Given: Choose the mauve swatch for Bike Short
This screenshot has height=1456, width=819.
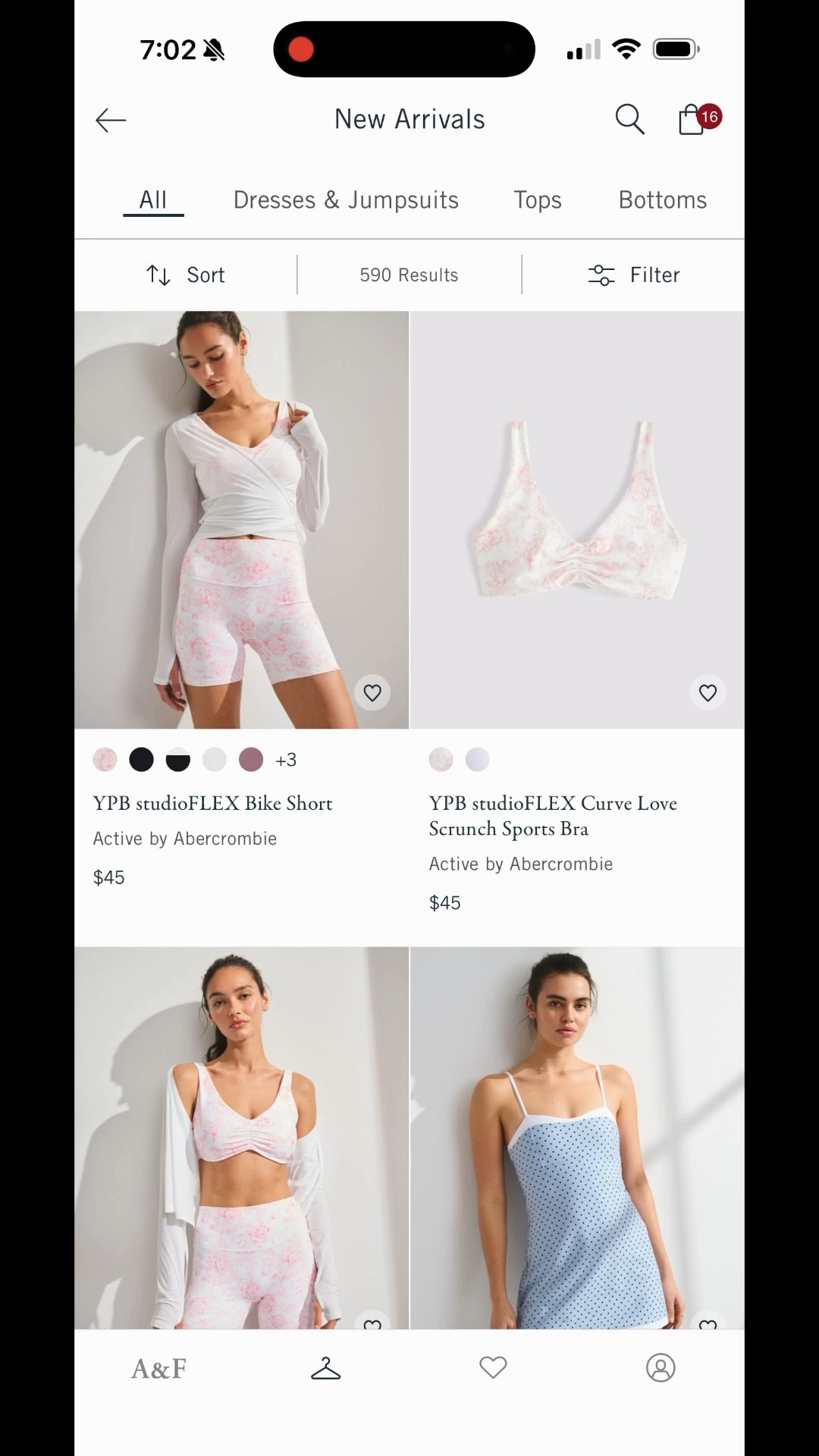Looking at the screenshot, I should coord(251,759).
